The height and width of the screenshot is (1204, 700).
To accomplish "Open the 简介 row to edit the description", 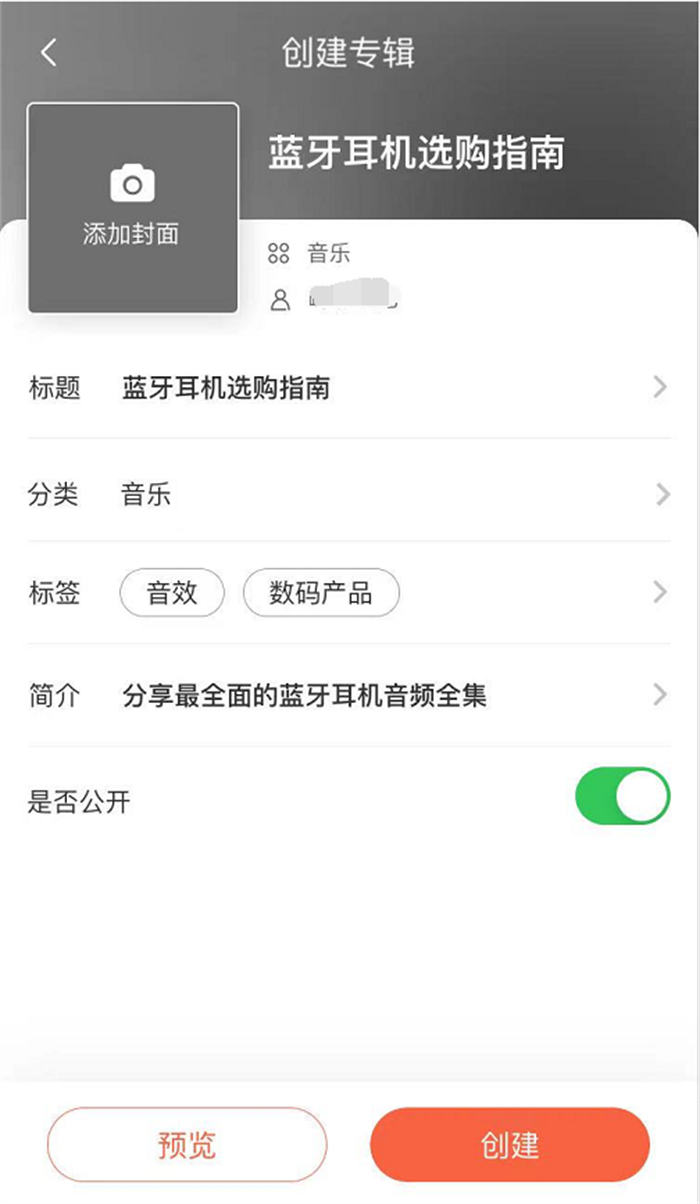I will pos(350,695).
